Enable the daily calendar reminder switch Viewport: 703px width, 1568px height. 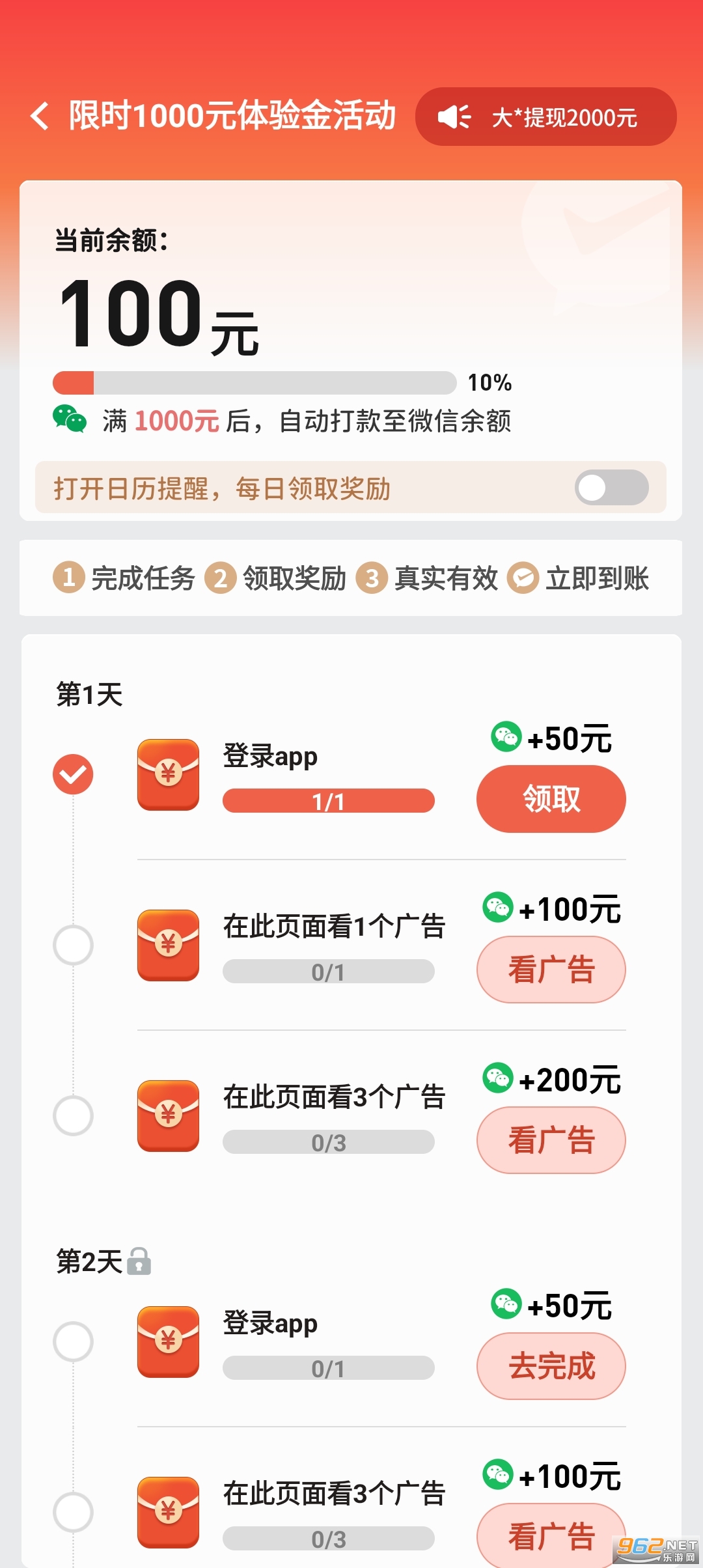(x=611, y=488)
